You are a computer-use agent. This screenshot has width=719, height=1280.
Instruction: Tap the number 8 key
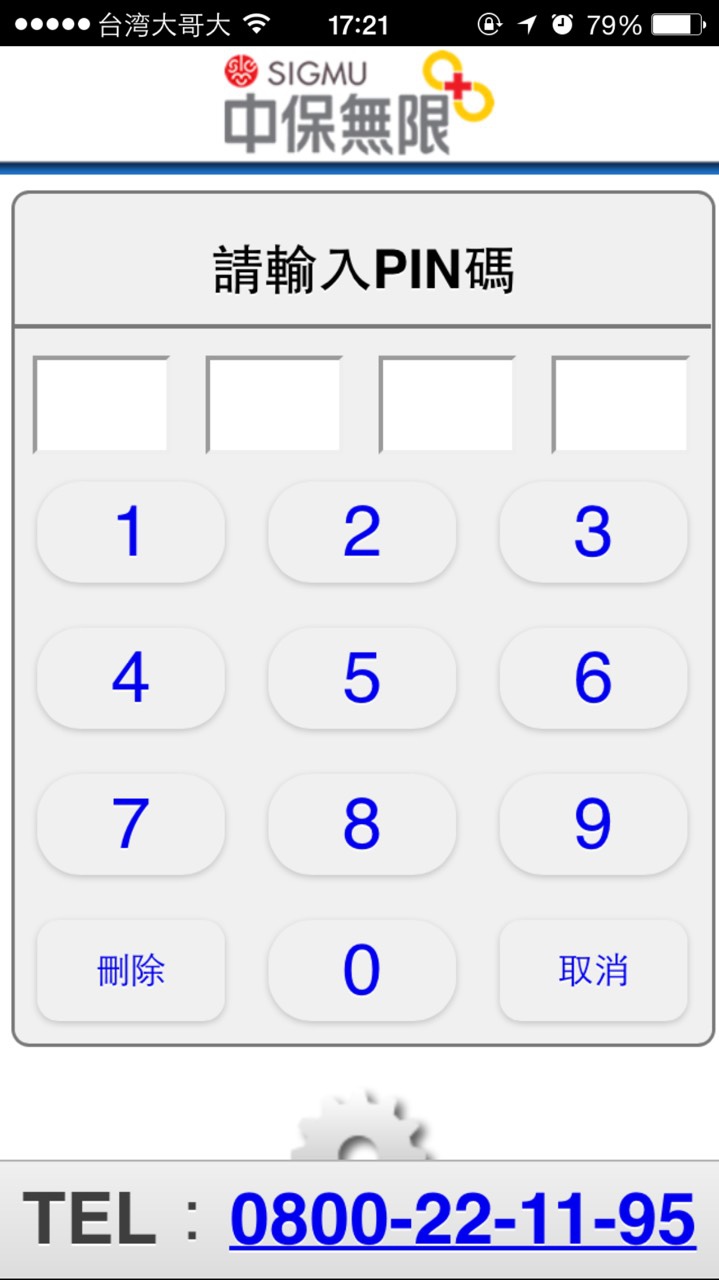click(x=362, y=824)
